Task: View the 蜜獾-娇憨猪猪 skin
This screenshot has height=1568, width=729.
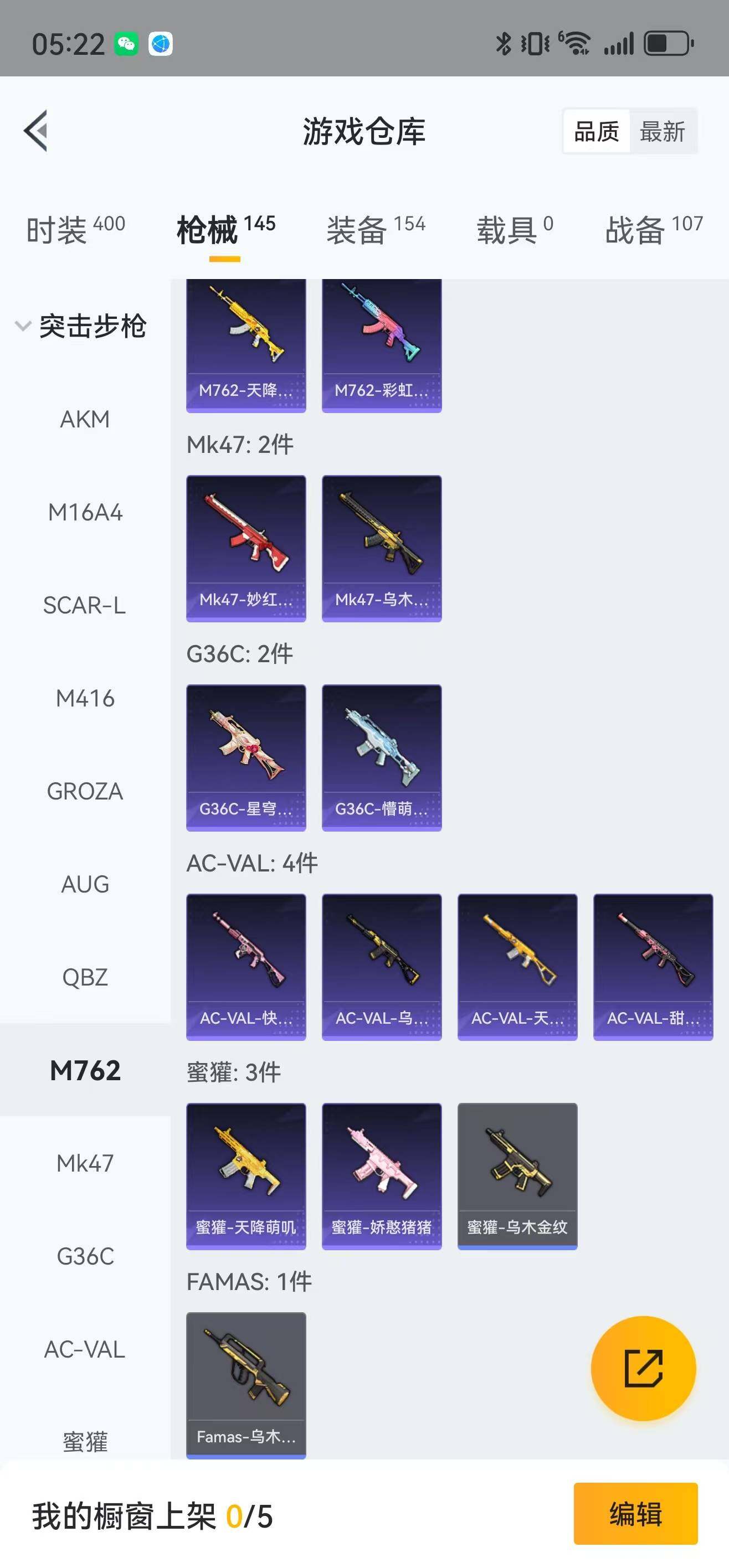Action: point(381,1175)
